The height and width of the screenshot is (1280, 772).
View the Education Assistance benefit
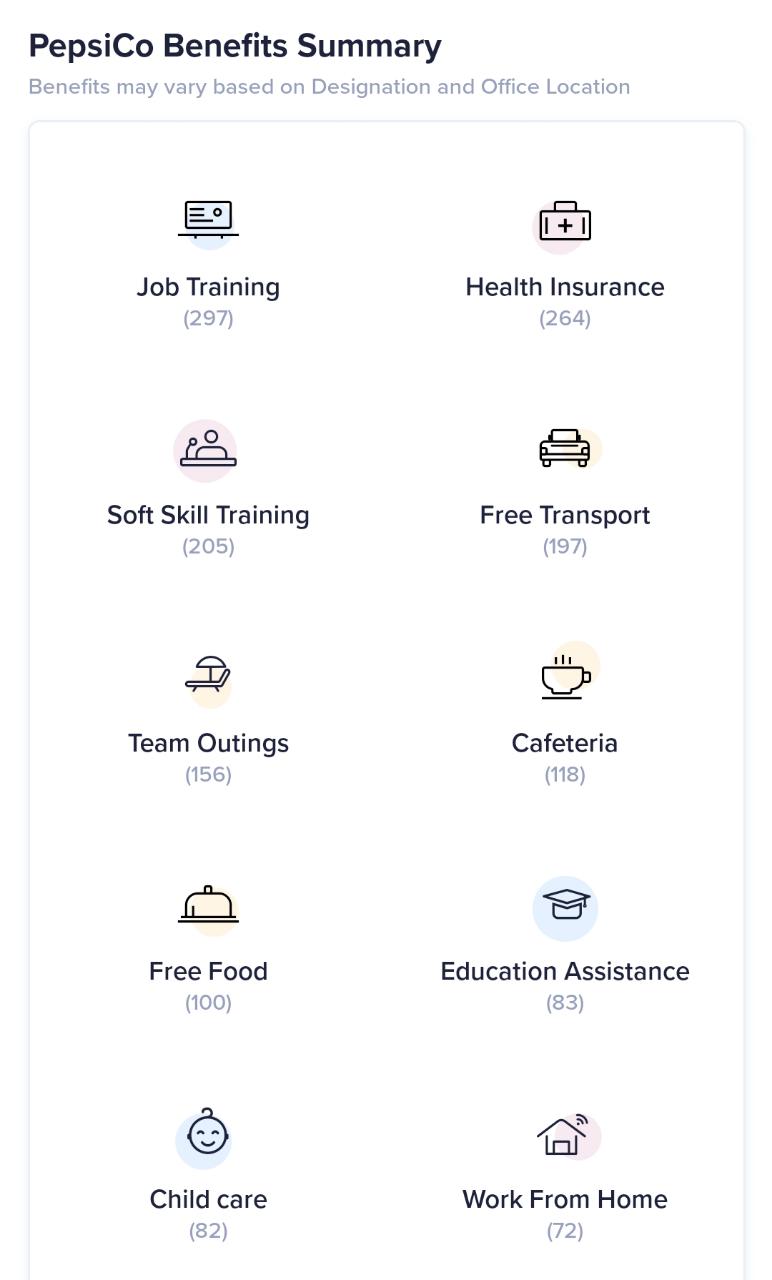[x=565, y=947]
